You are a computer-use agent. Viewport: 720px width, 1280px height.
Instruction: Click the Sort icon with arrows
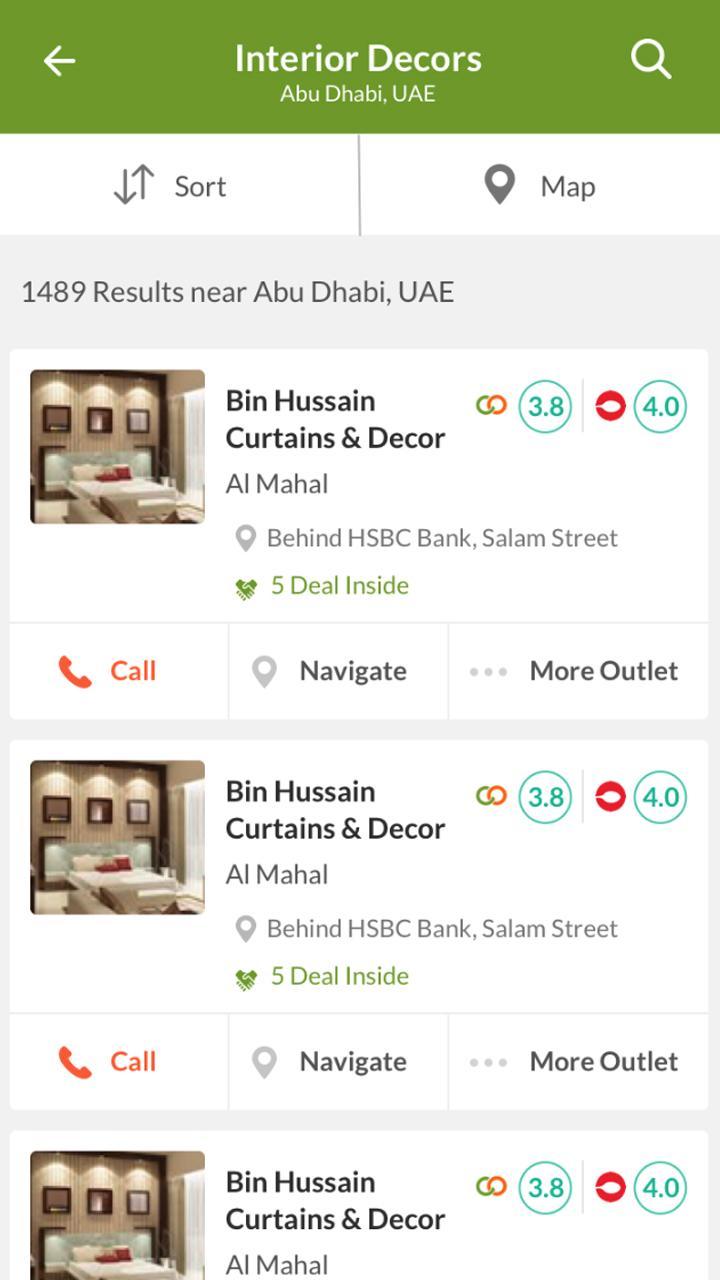pos(135,185)
